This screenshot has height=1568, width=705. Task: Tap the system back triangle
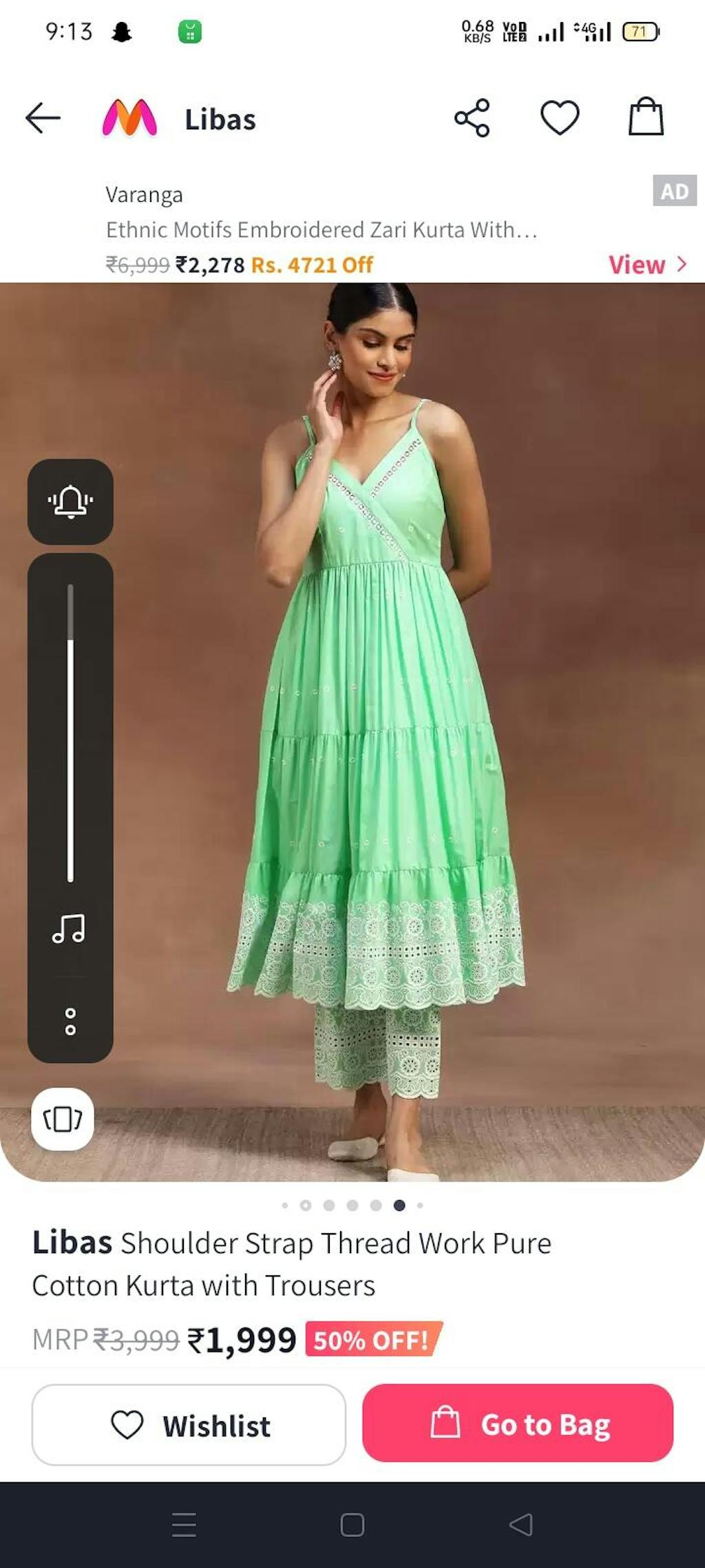[521, 1525]
